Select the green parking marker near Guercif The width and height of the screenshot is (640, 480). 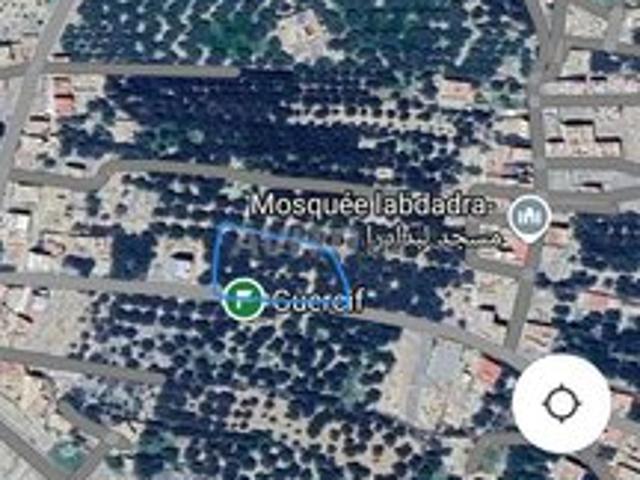pyautogui.click(x=243, y=299)
